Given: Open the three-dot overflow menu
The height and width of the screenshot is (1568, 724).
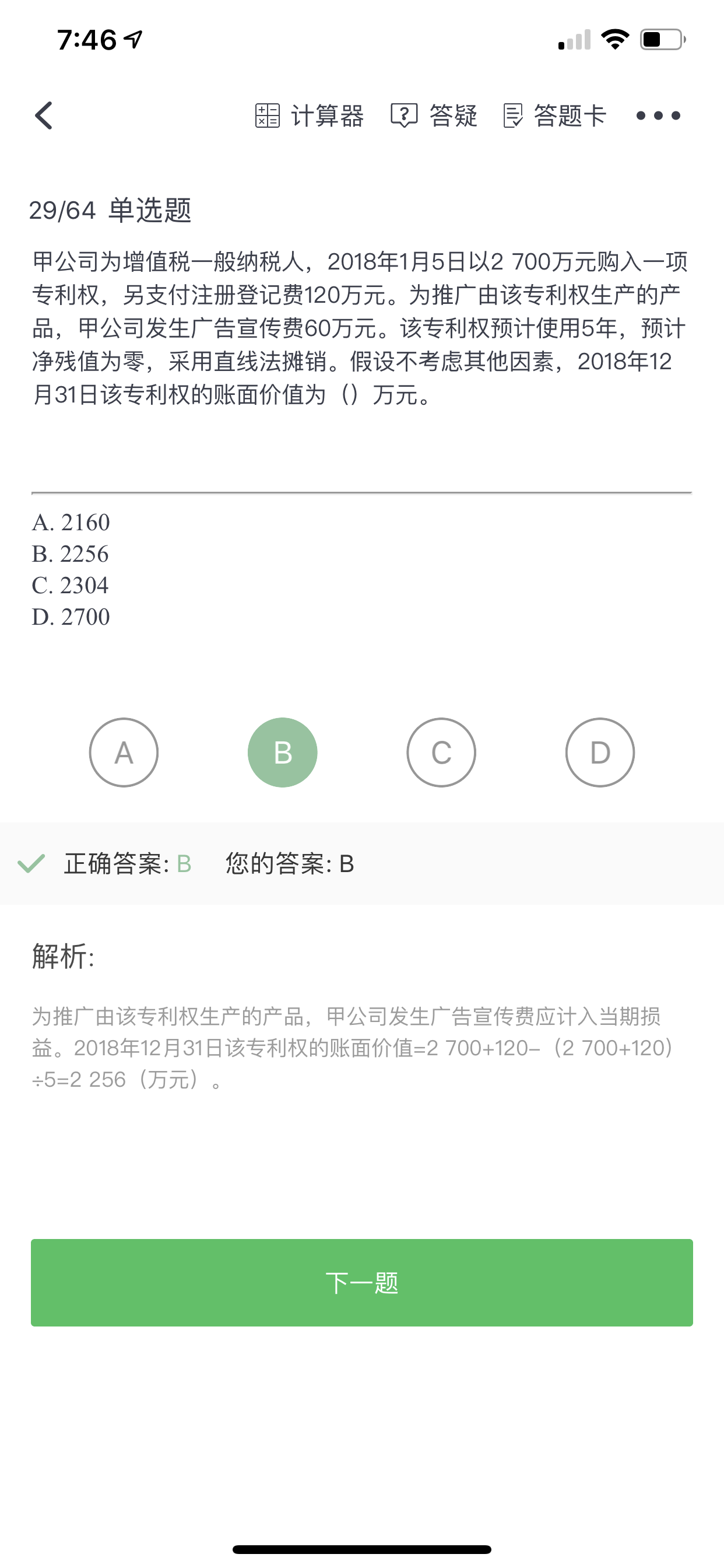Looking at the screenshot, I should (x=658, y=116).
